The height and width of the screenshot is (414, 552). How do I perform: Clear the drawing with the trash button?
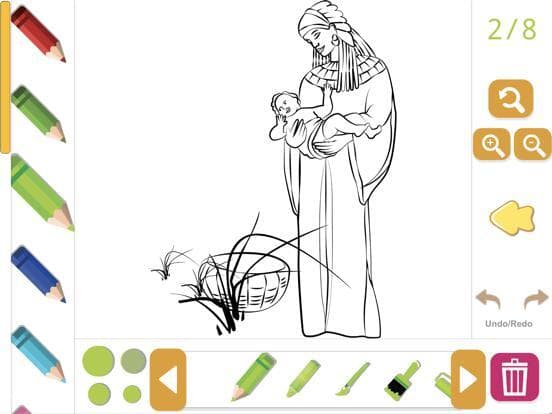coord(514,377)
